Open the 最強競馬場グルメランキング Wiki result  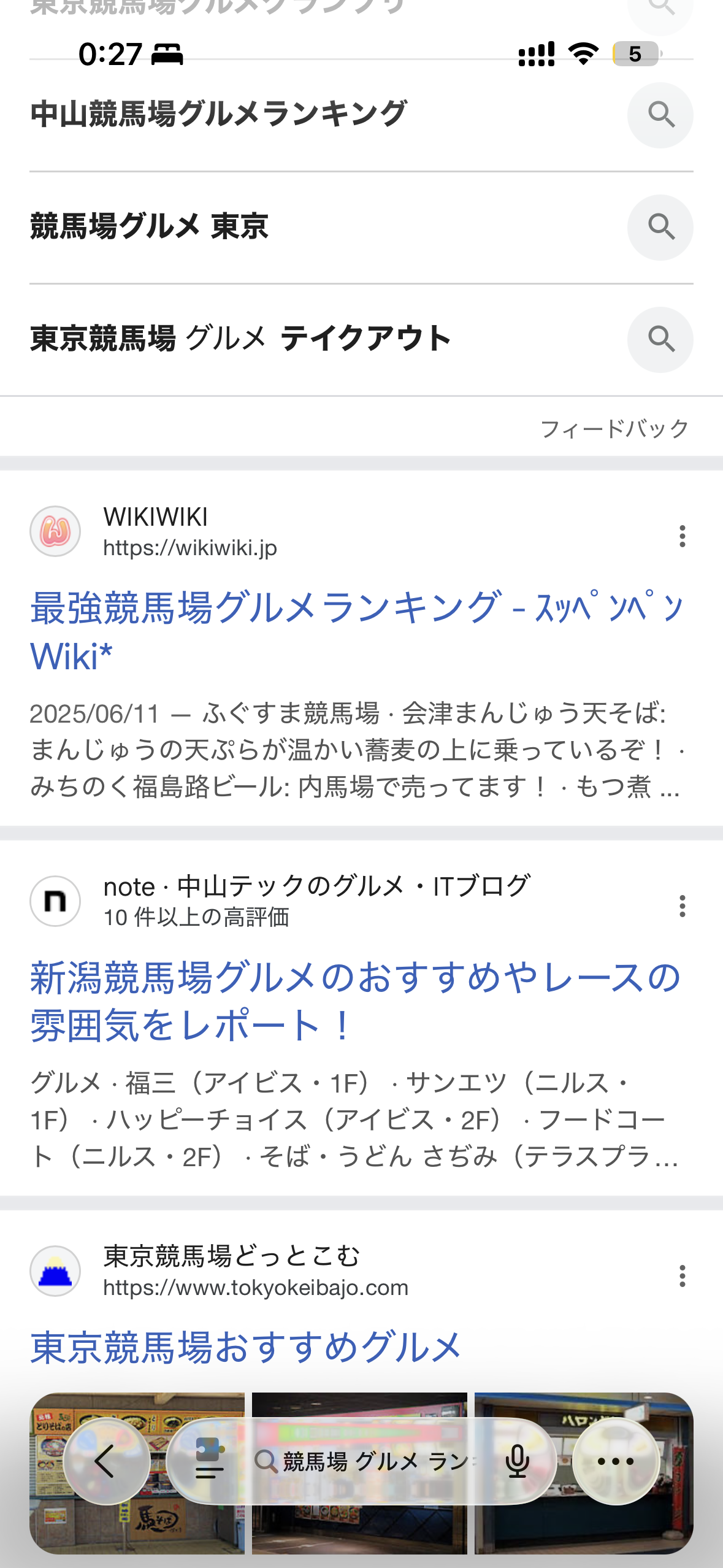pyautogui.click(x=356, y=631)
